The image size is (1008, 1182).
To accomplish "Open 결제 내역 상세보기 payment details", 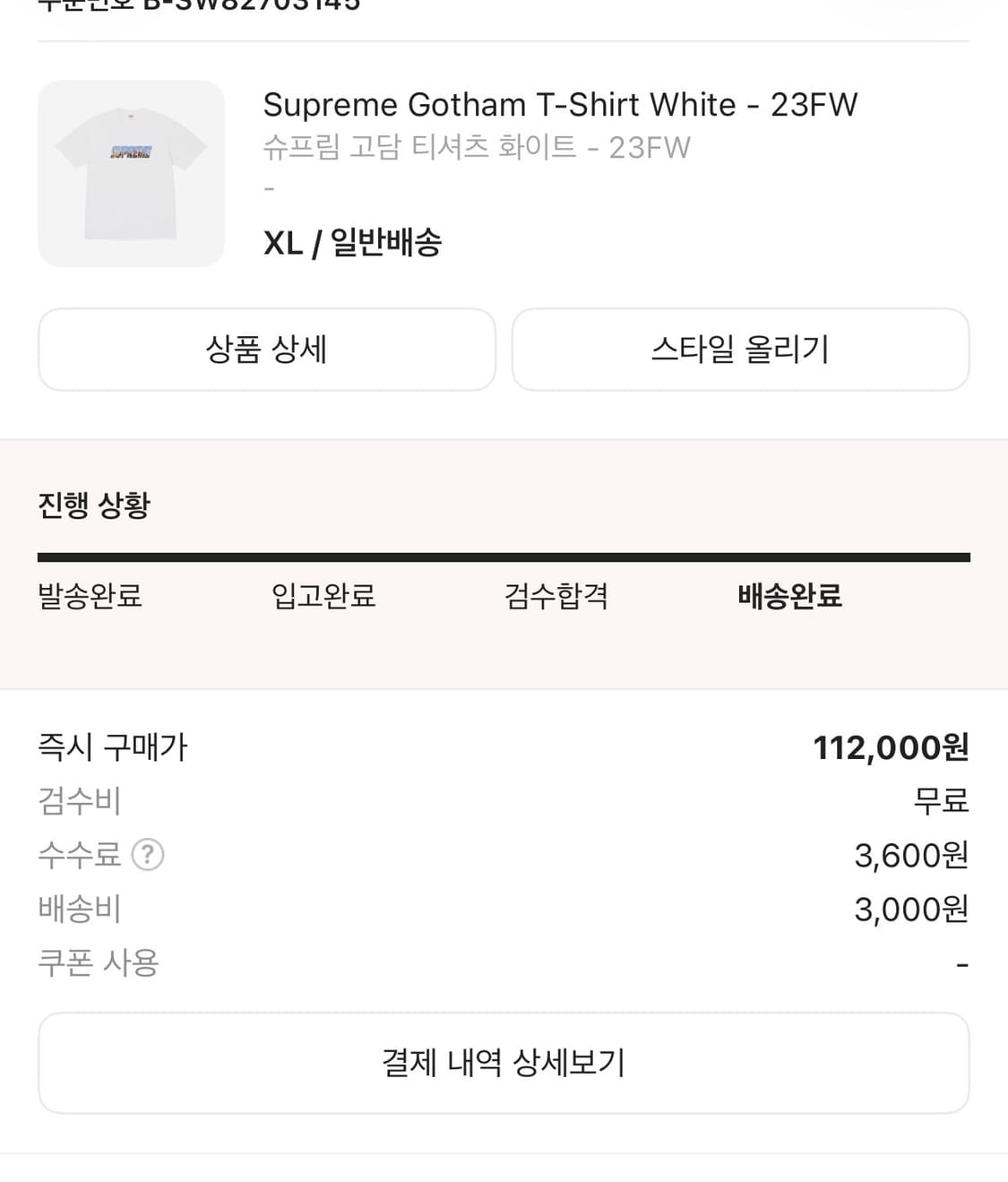I will pyautogui.click(x=504, y=1062).
